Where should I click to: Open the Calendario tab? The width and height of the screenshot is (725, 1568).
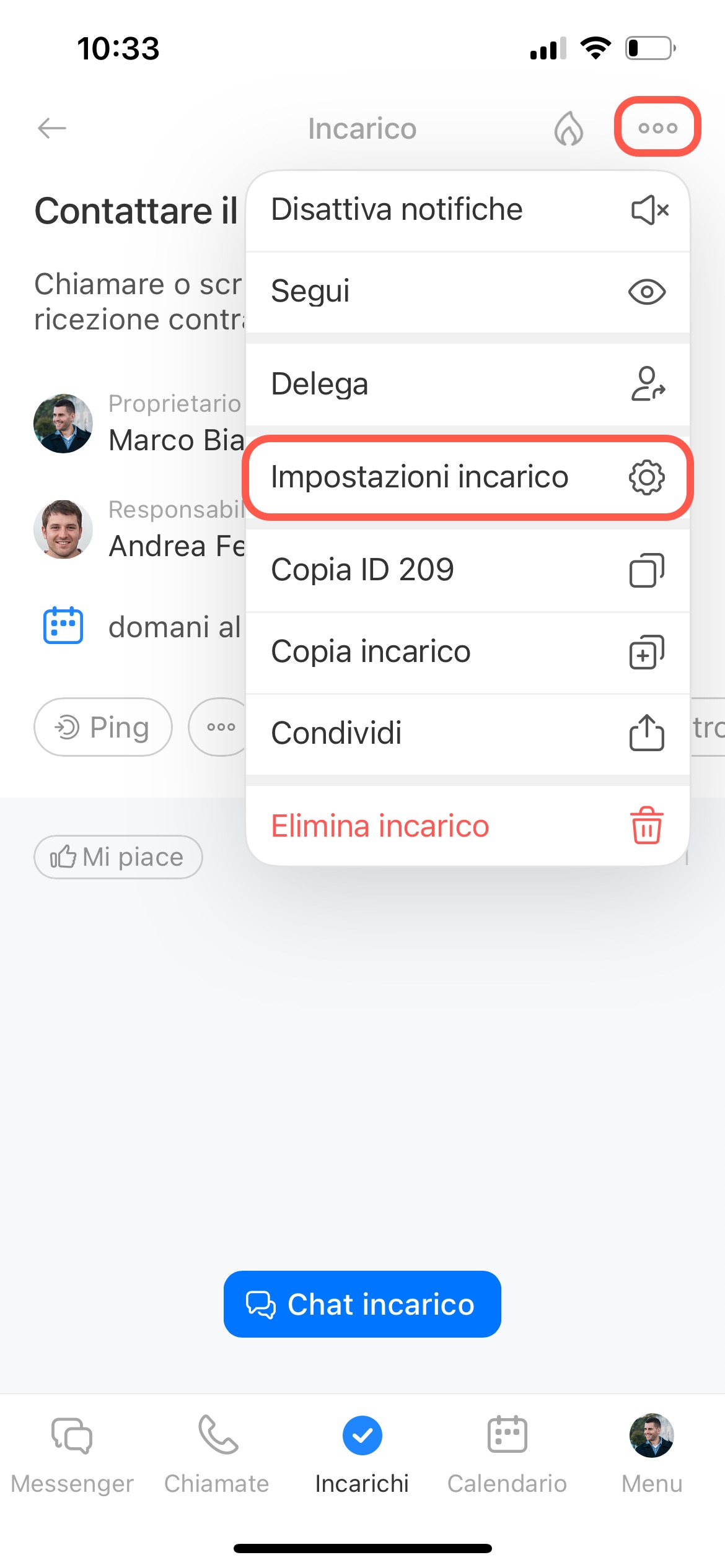pyautogui.click(x=507, y=1453)
